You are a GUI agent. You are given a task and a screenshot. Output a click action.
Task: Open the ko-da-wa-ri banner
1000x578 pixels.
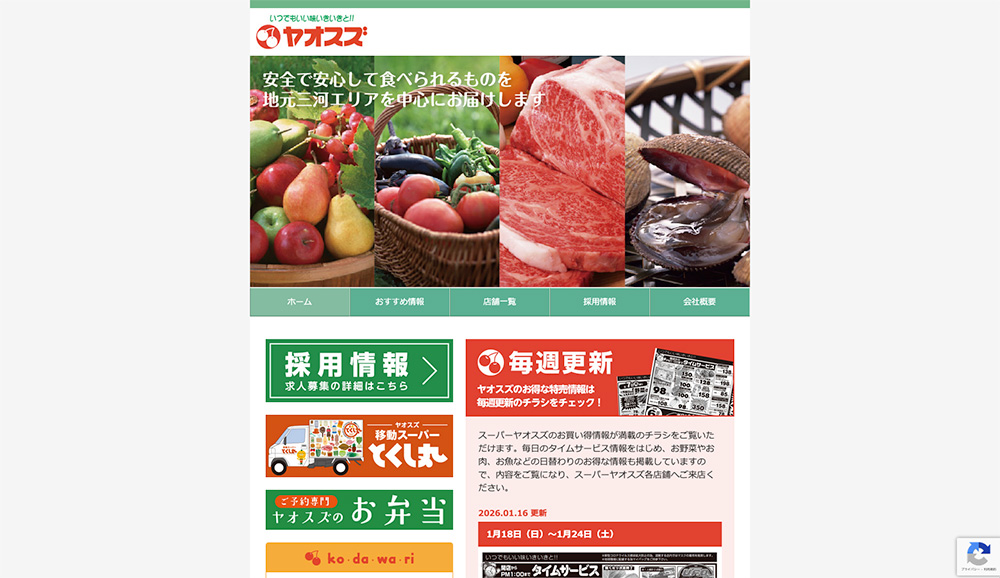tap(359, 559)
